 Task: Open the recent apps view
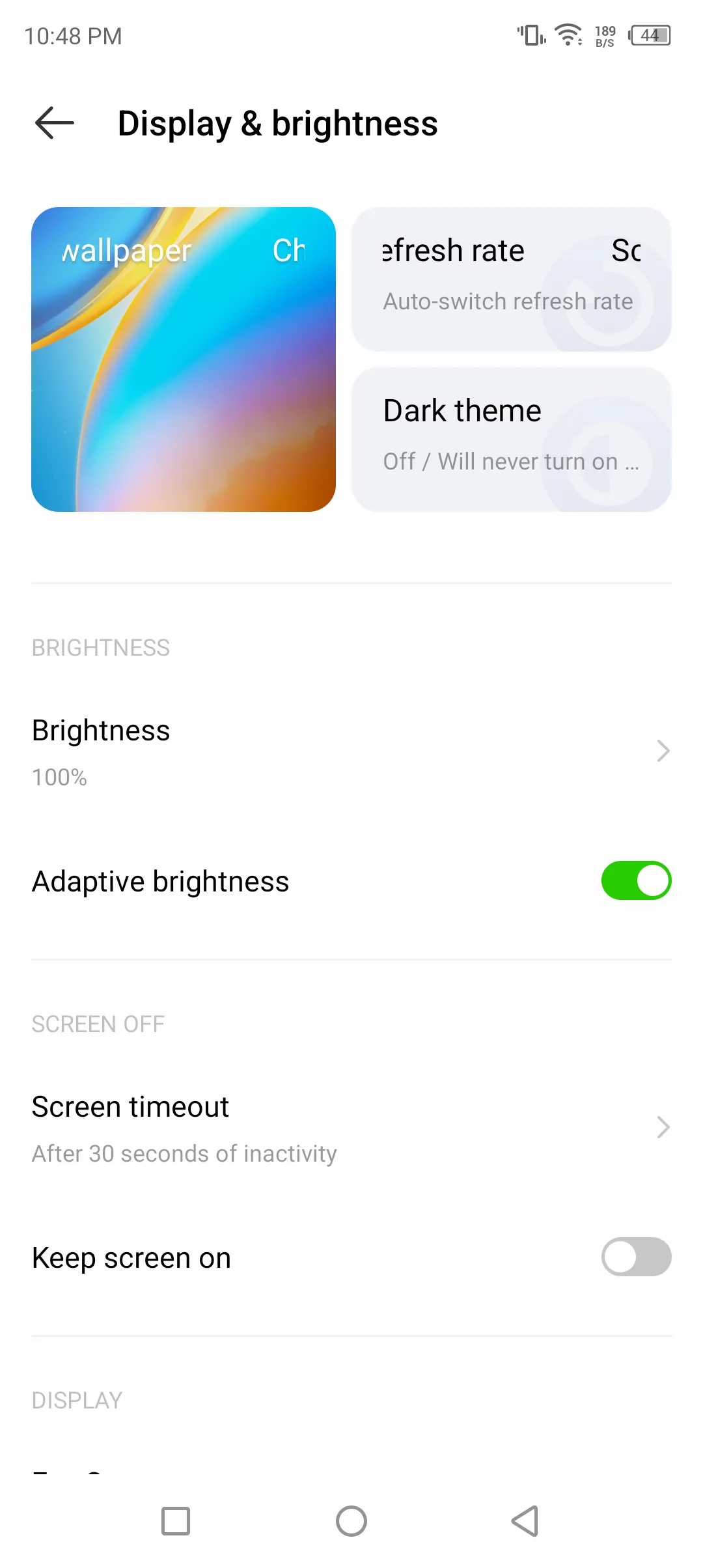[x=176, y=1521]
